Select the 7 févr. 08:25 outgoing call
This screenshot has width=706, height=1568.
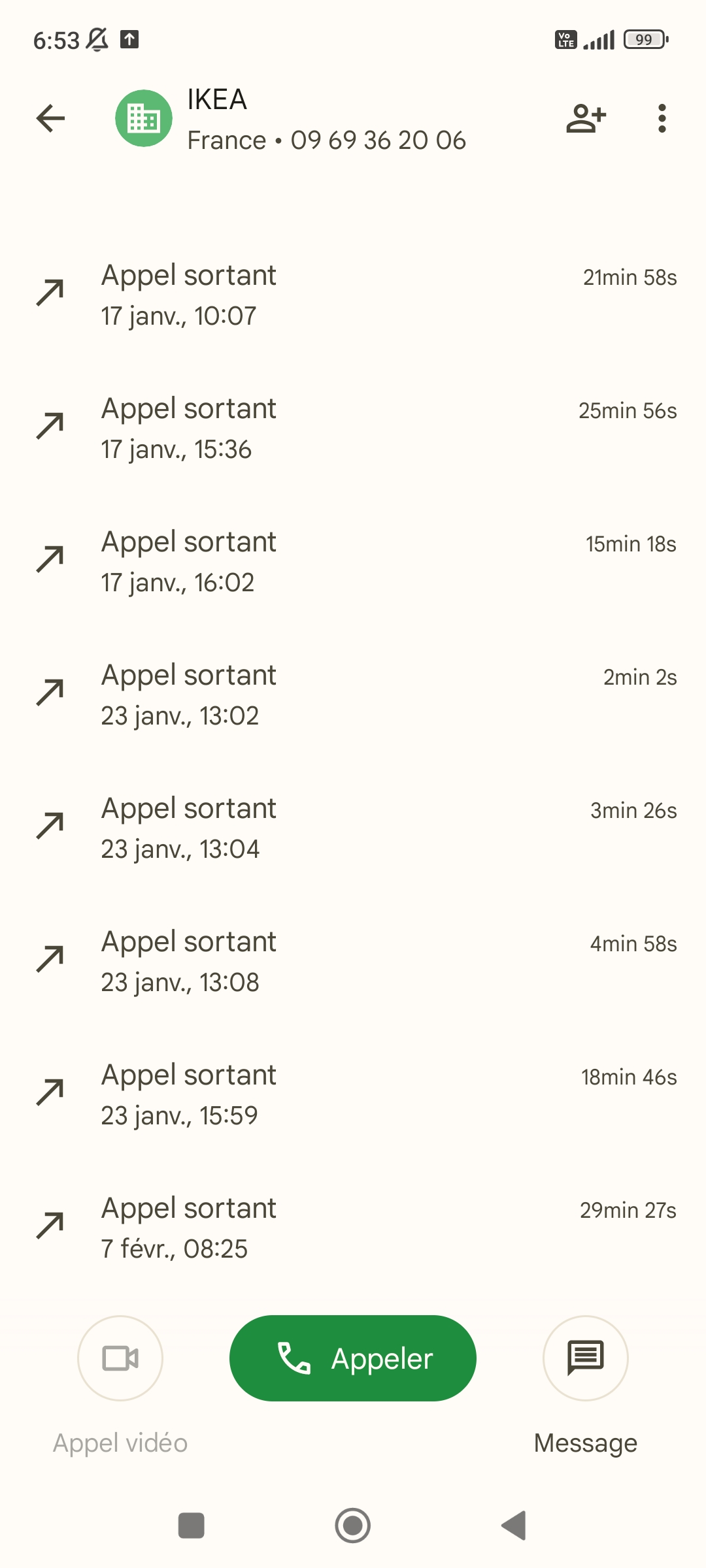(353, 1228)
